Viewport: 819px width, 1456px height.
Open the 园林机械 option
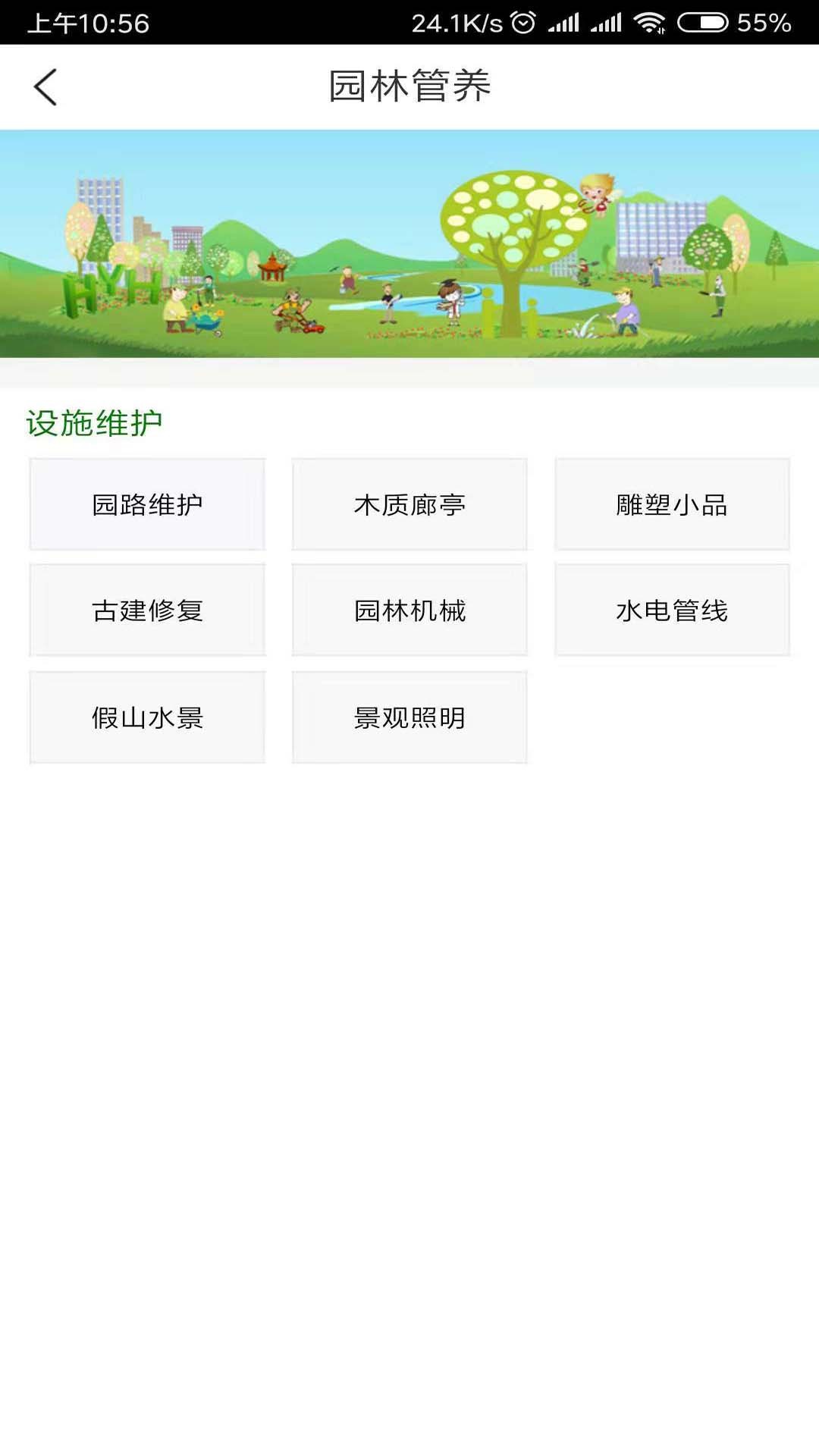pyautogui.click(x=409, y=609)
